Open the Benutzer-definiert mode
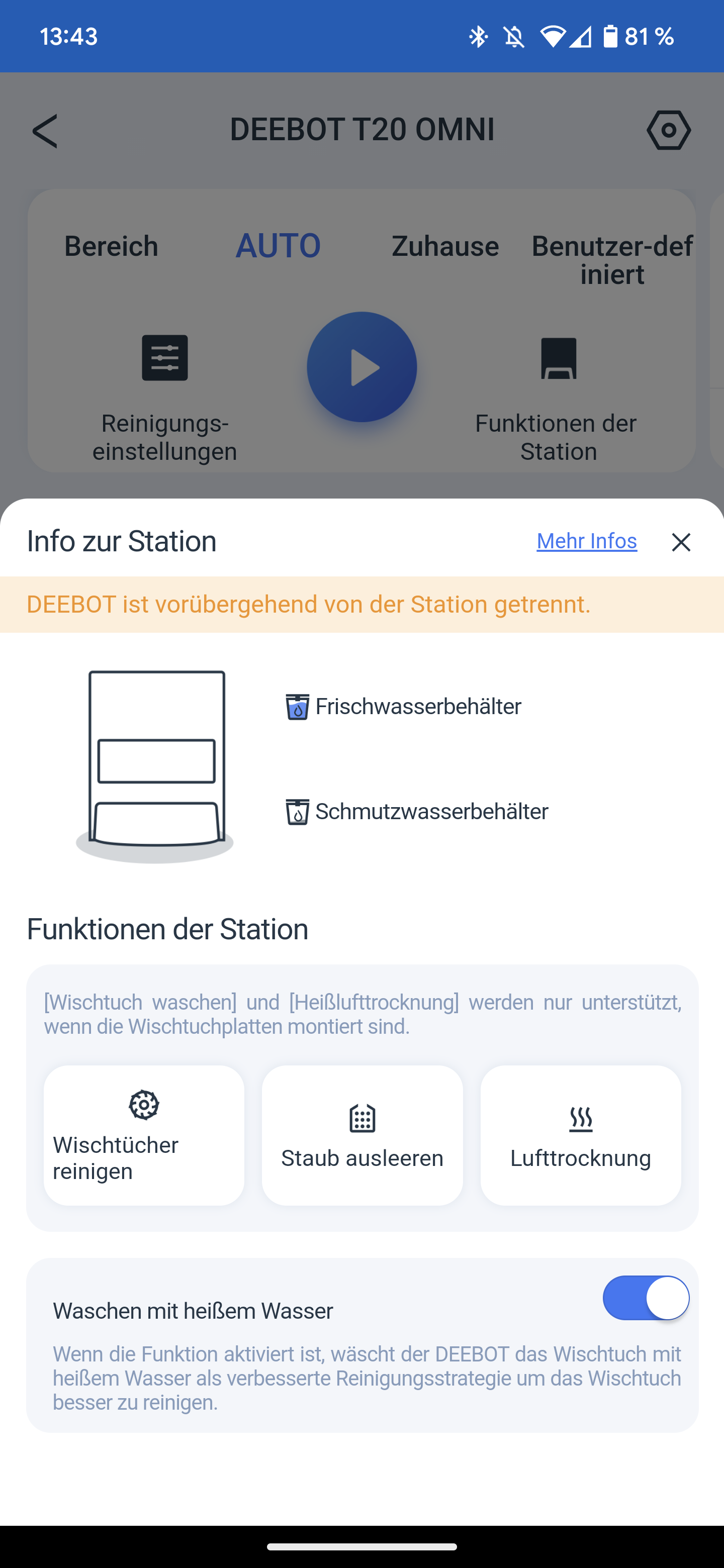The width and height of the screenshot is (724, 1568). (611, 259)
